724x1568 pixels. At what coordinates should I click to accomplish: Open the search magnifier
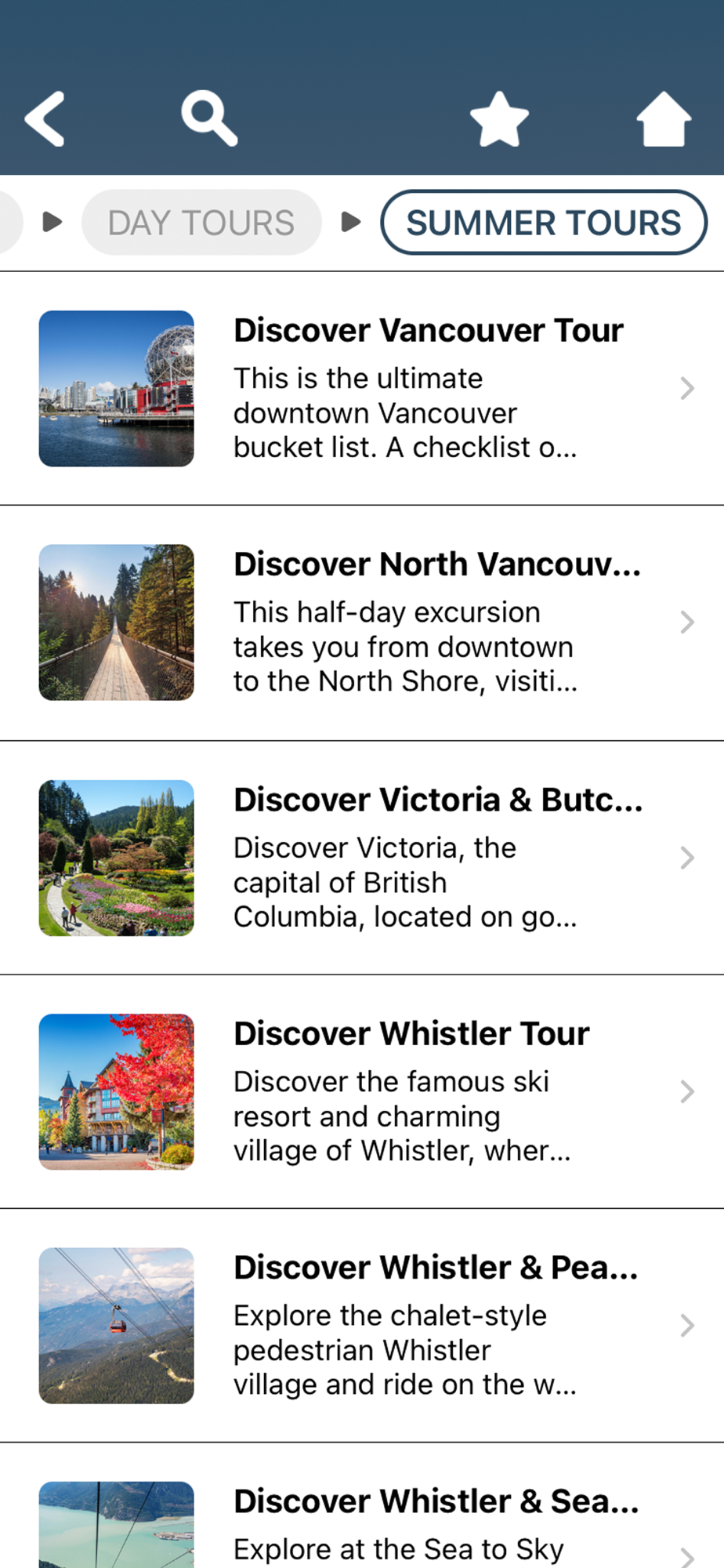pyautogui.click(x=209, y=118)
